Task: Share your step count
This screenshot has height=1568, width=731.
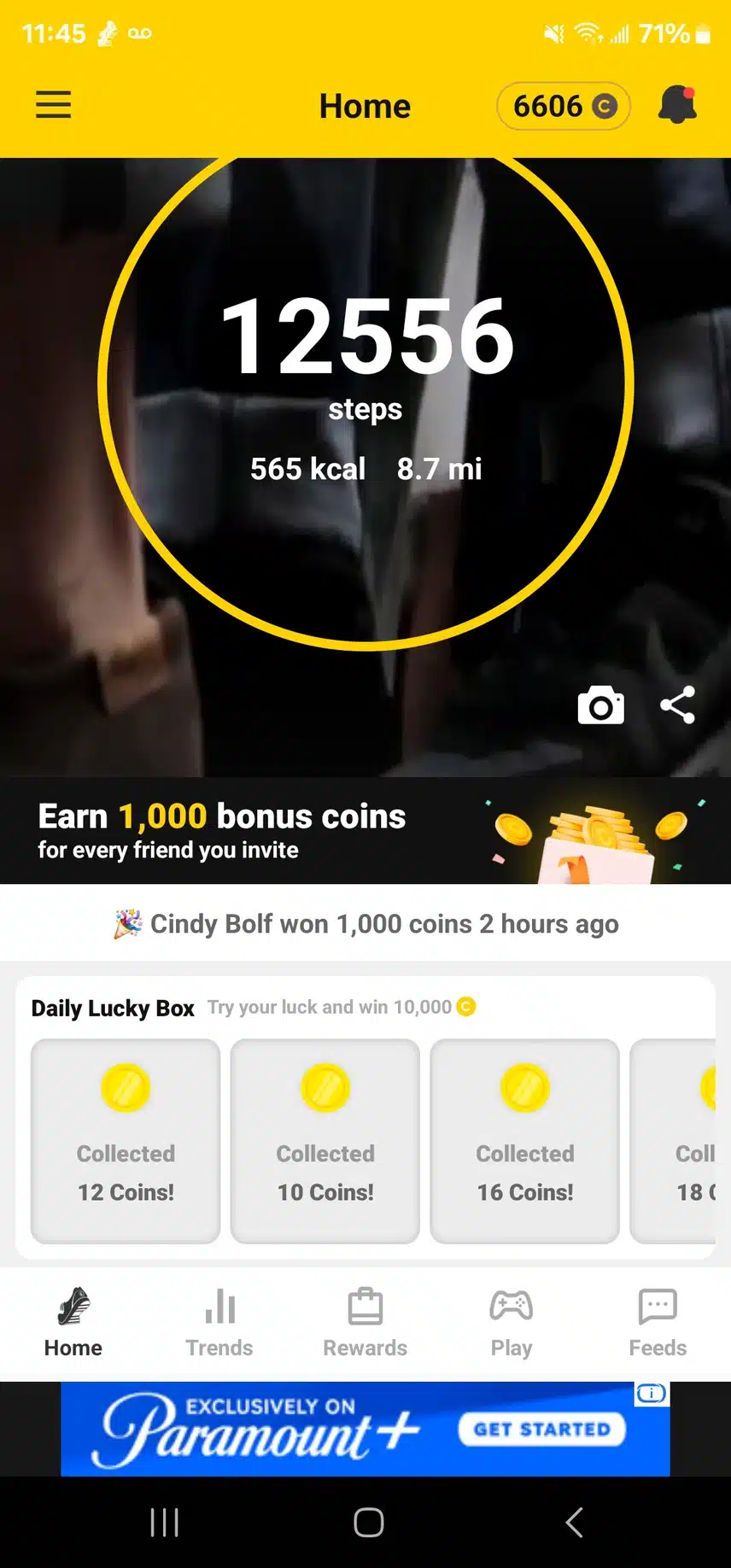Action: point(677,705)
